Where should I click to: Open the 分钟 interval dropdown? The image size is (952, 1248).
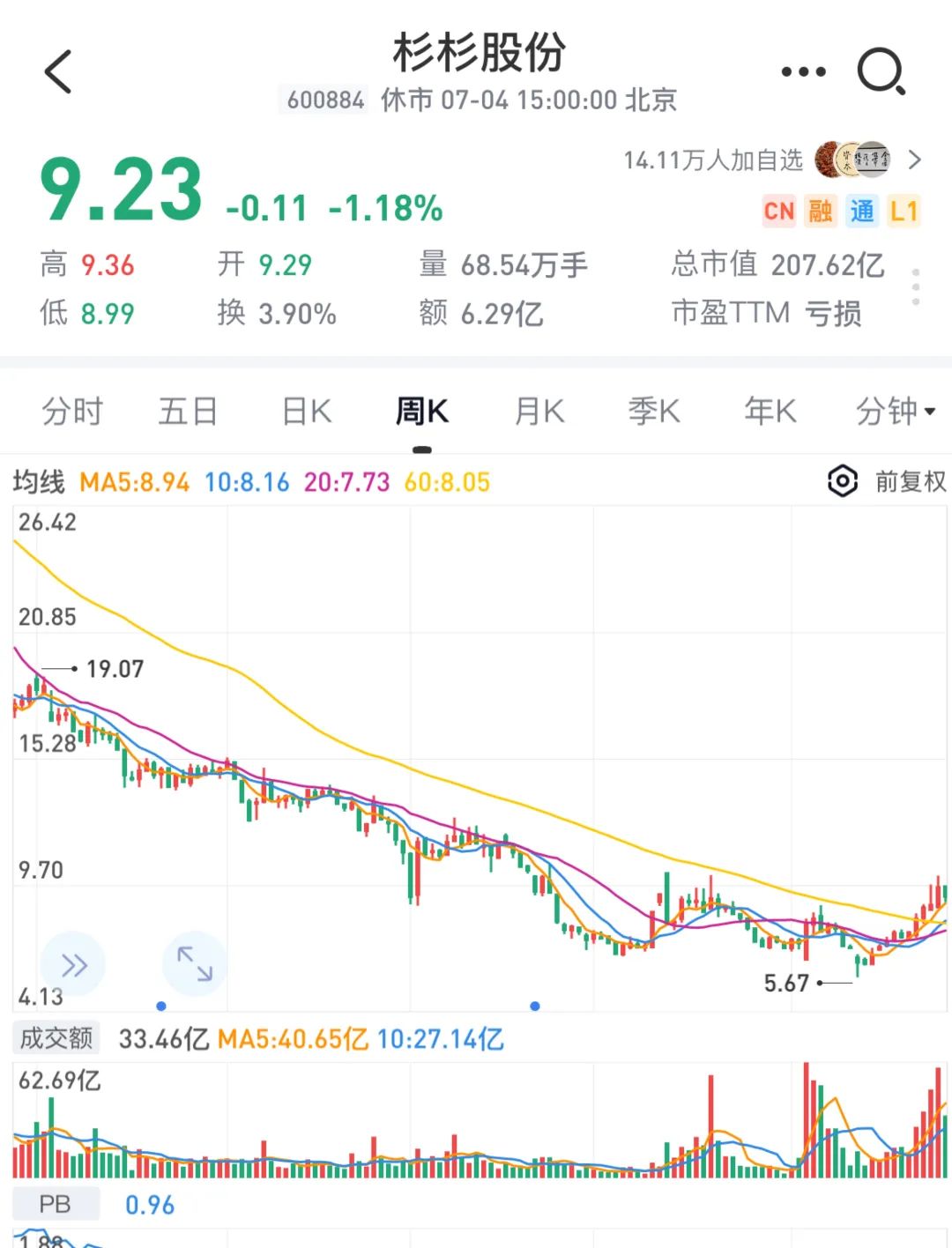pyautogui.click(x=895, y=412)
